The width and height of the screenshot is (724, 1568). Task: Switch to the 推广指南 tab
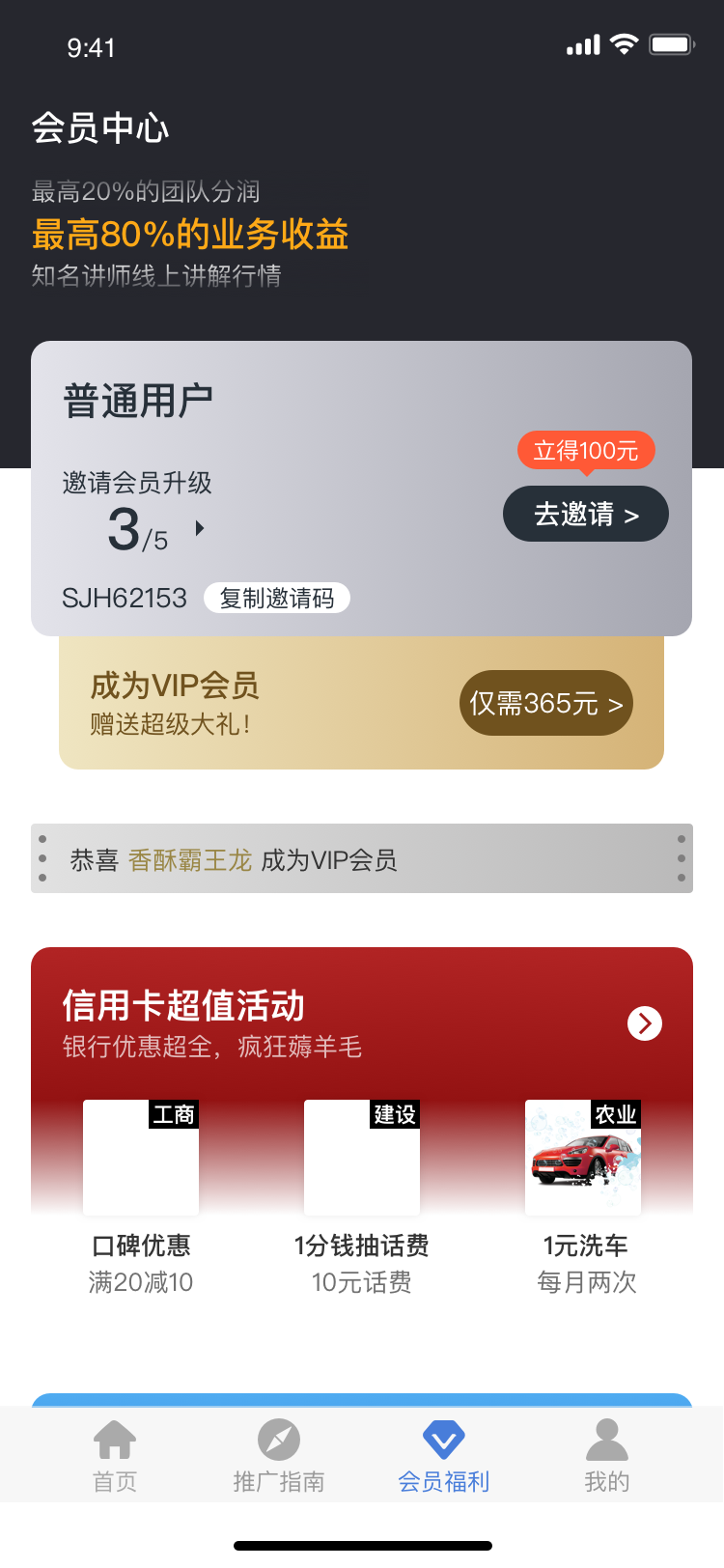[x=279, y=1456]
